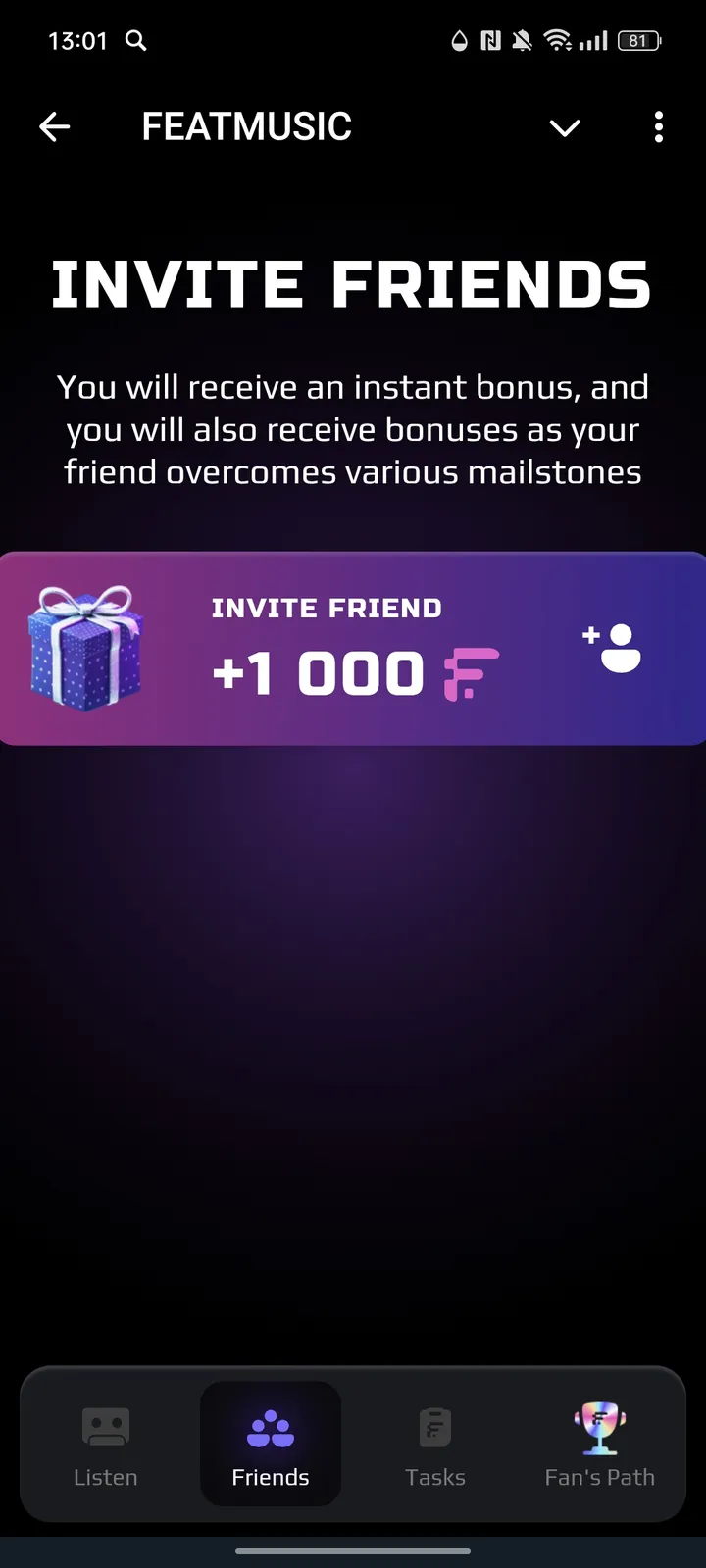706x1568 pixels.
Task: Open the three-dot overflow menu
Action: click(658, 127)
